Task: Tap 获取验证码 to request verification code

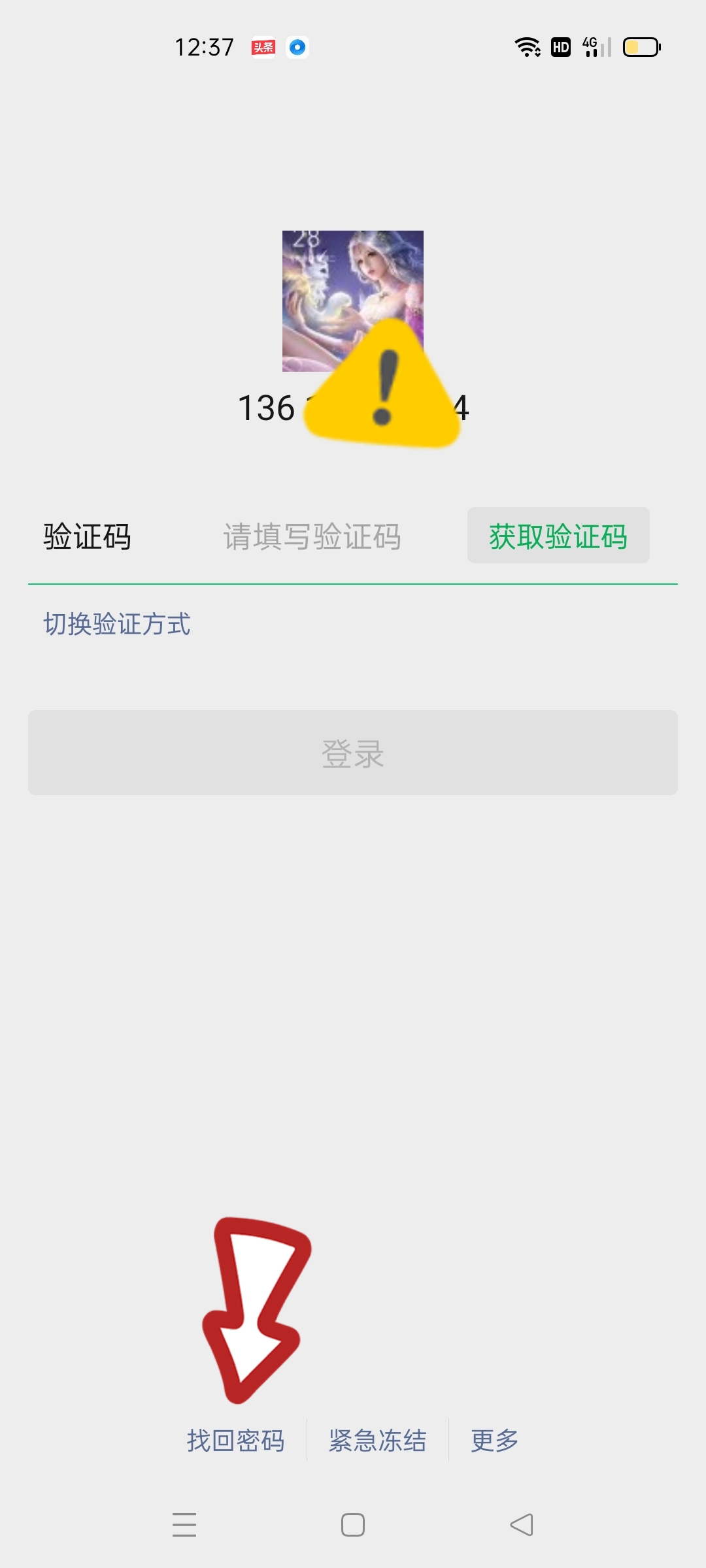Action: (559, 536)
